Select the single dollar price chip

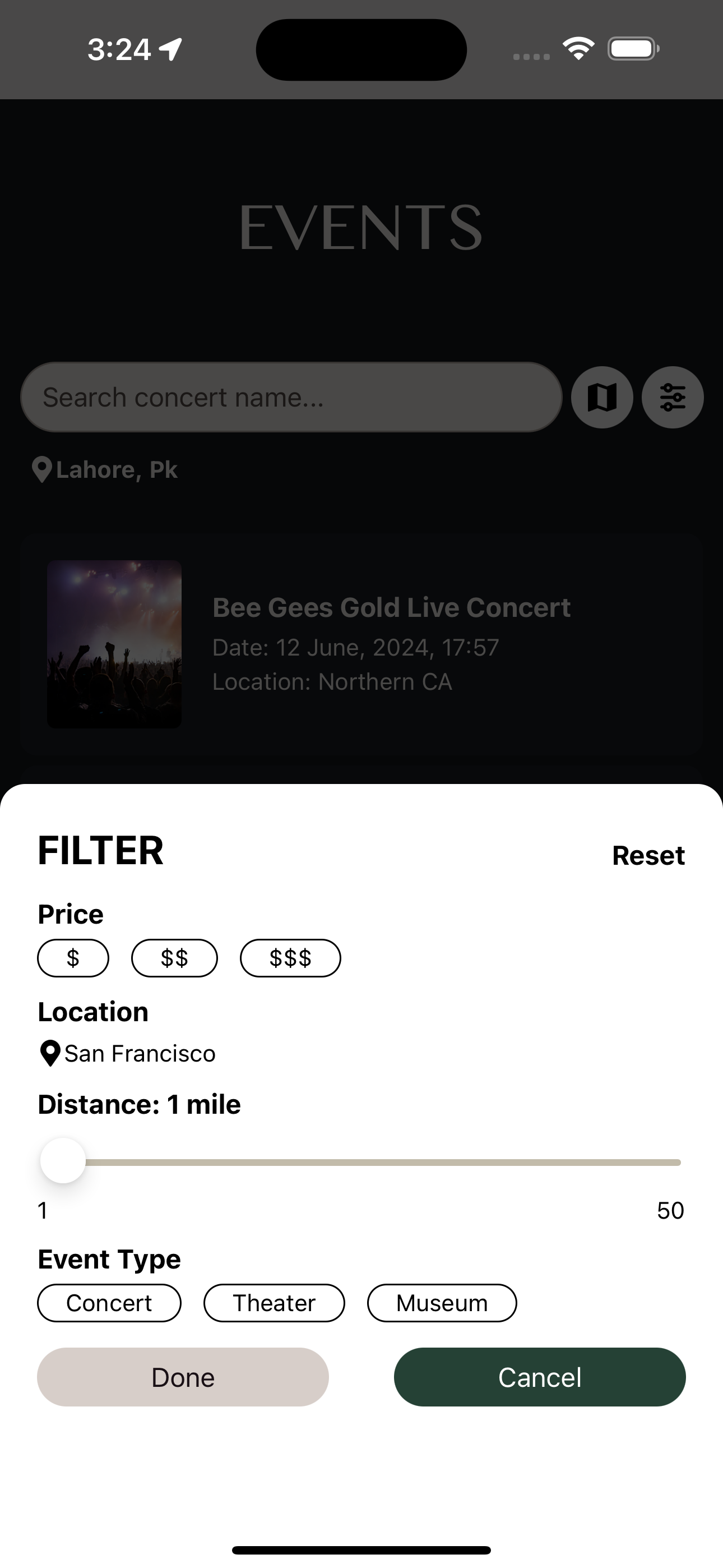pos(73,958)
